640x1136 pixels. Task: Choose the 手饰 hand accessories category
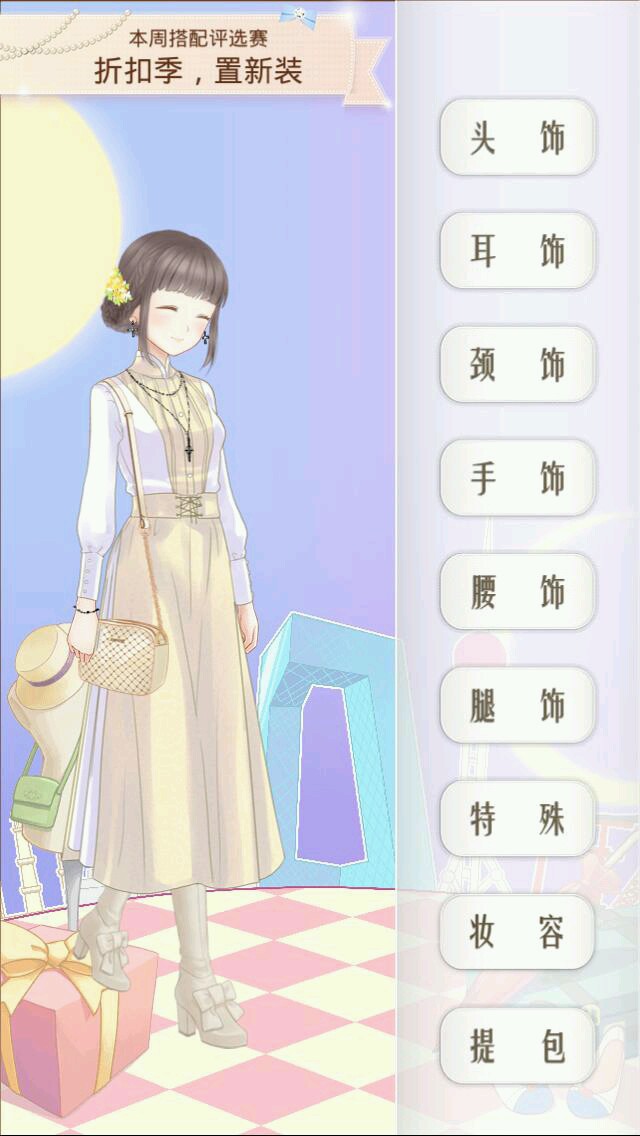coord(518,478)
